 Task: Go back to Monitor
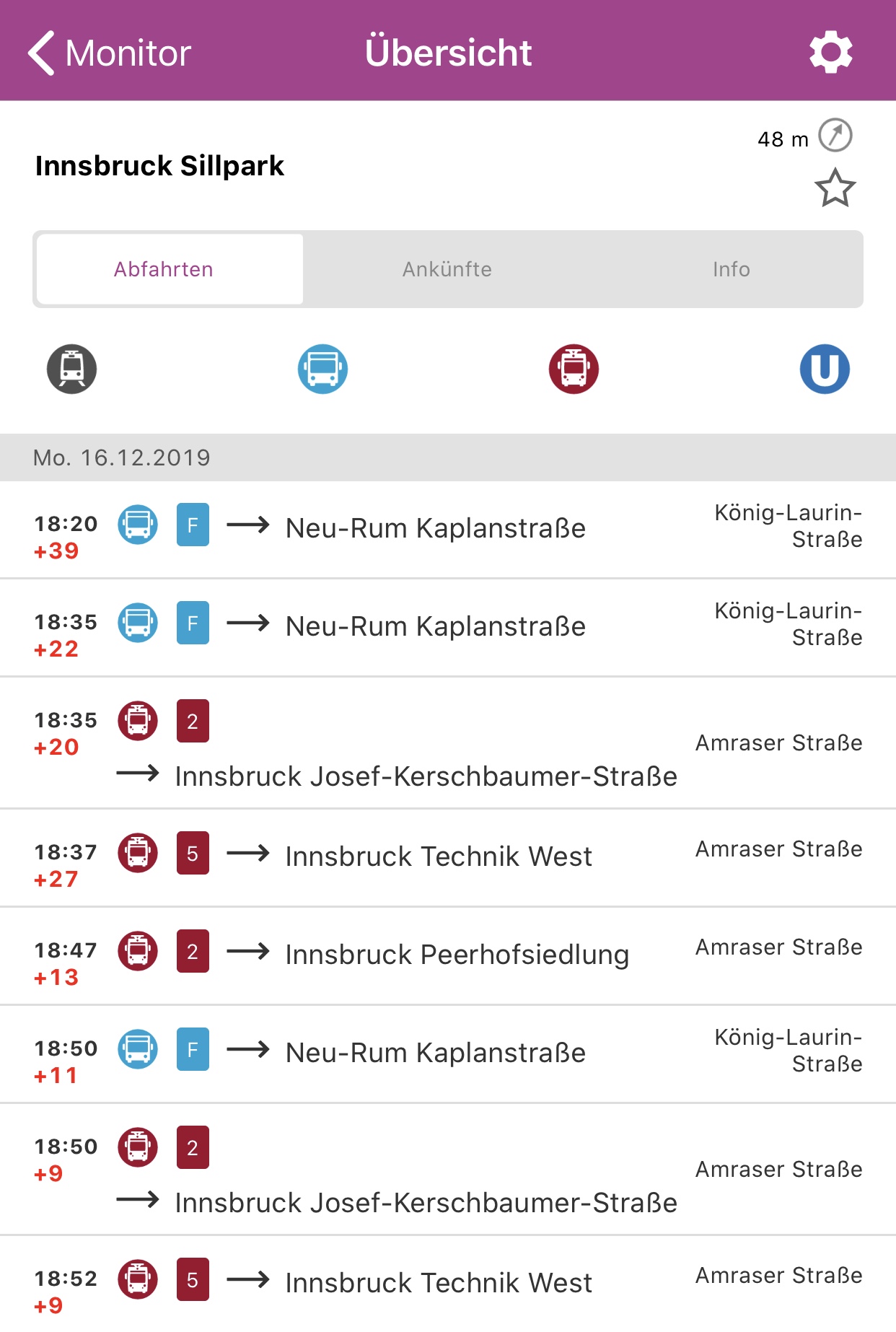(x=109, y=53)
